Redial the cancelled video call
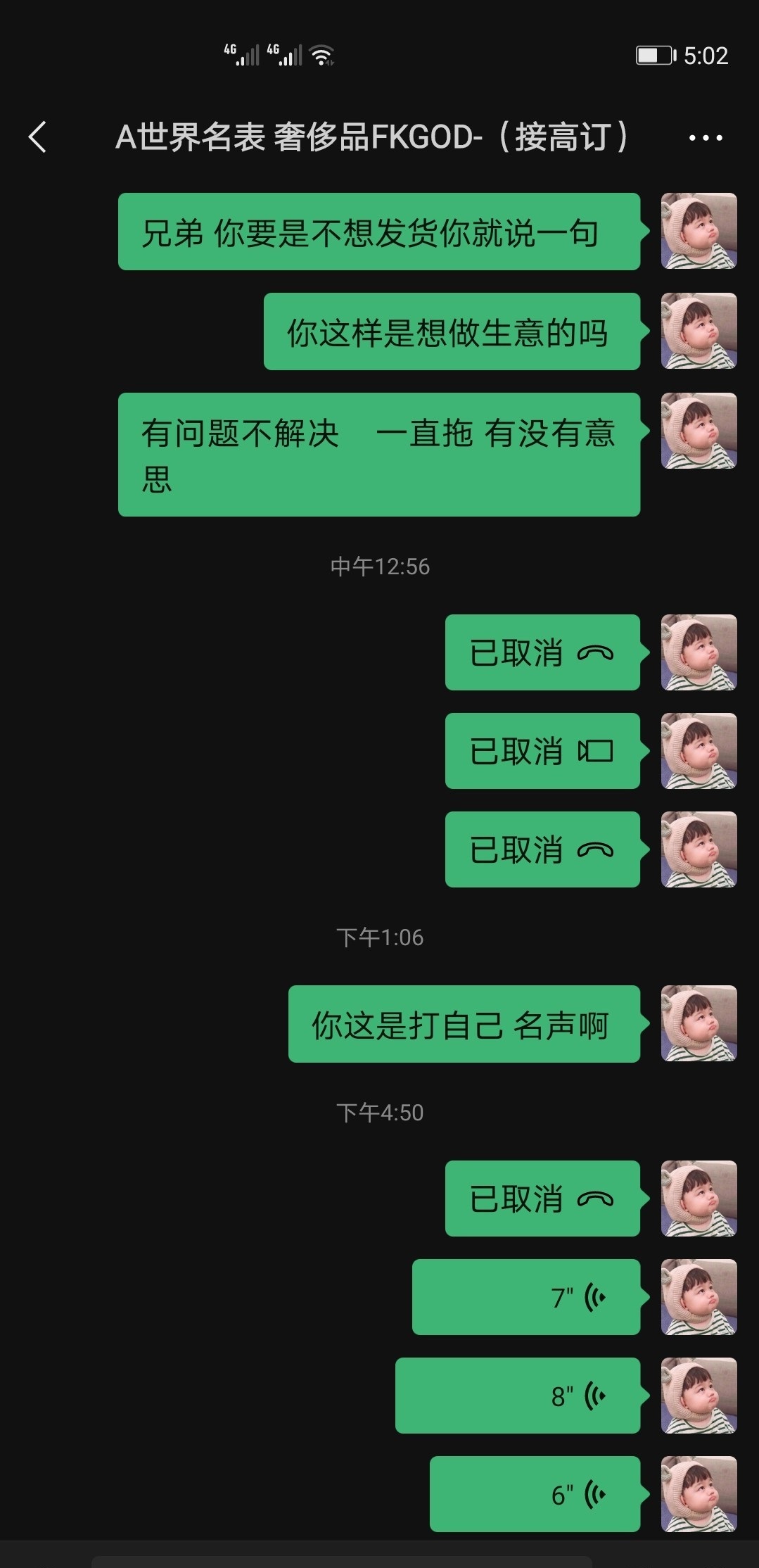This screenshot has width=759, height=1568. 542,751
